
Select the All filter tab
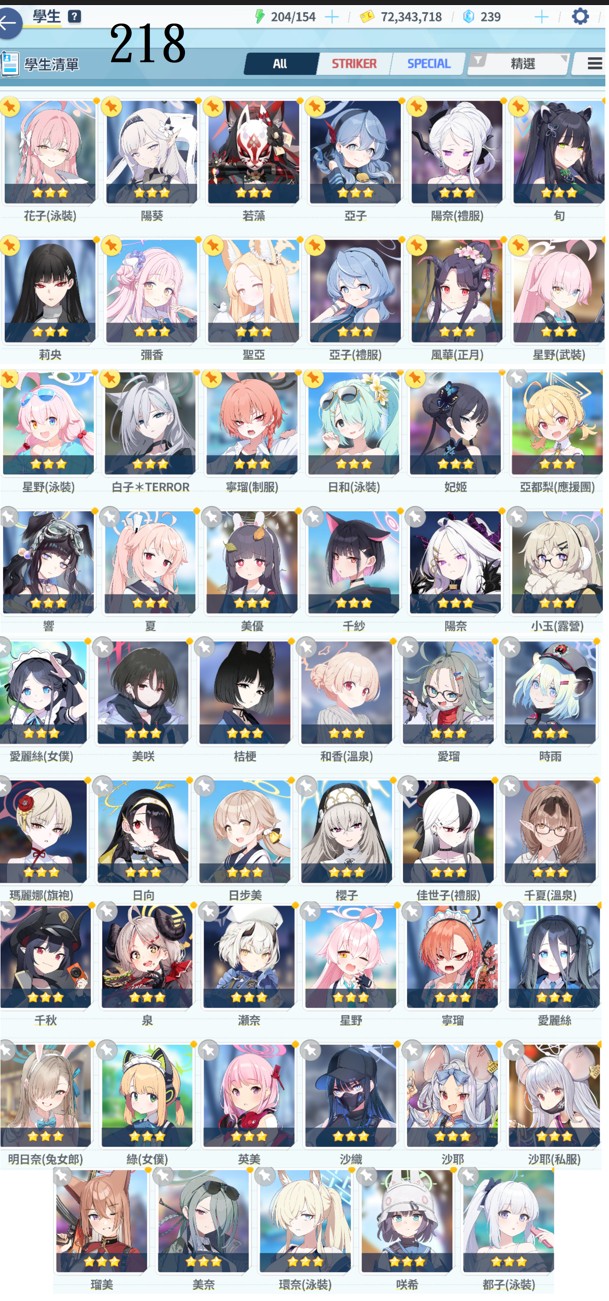coord(280,63)
